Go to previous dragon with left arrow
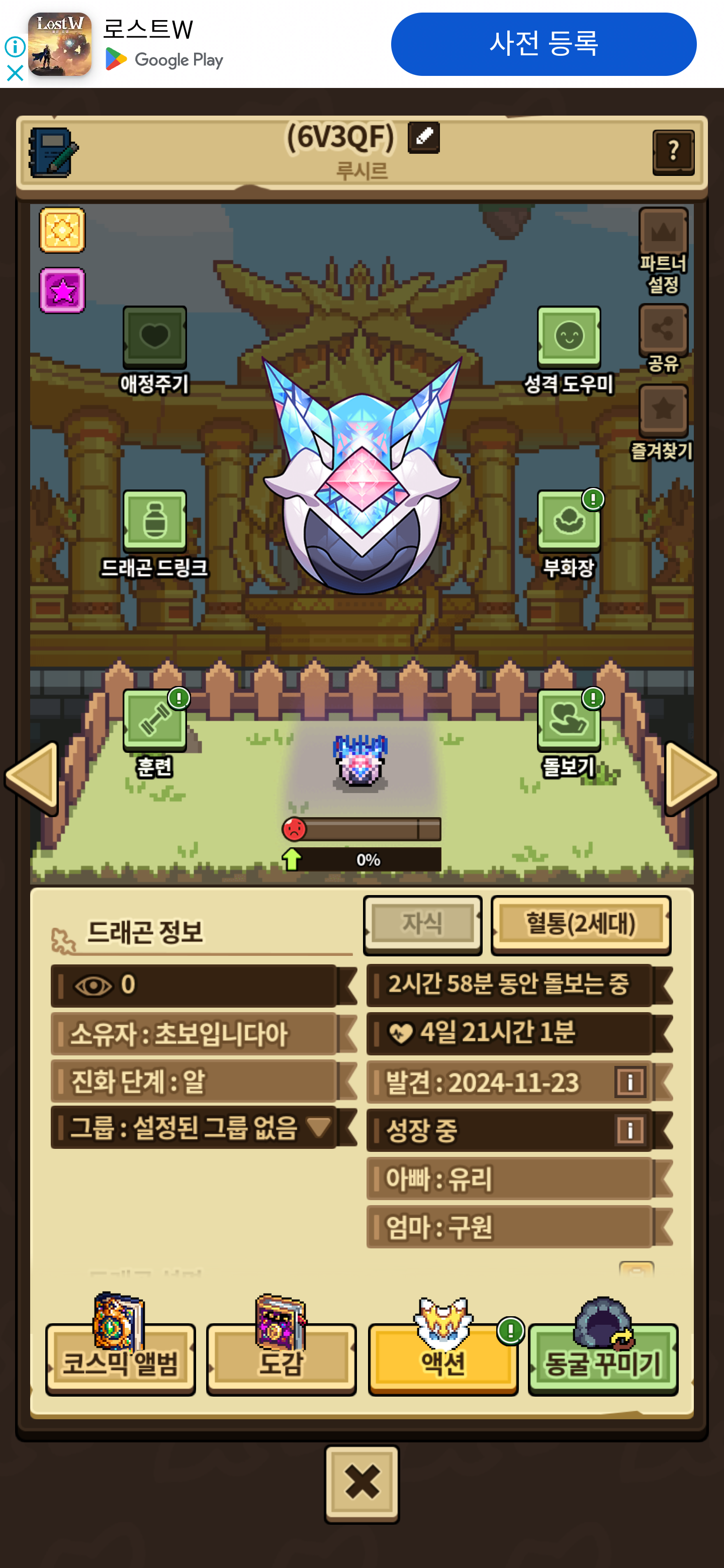 pyautogui.click(x=32, y=778)
